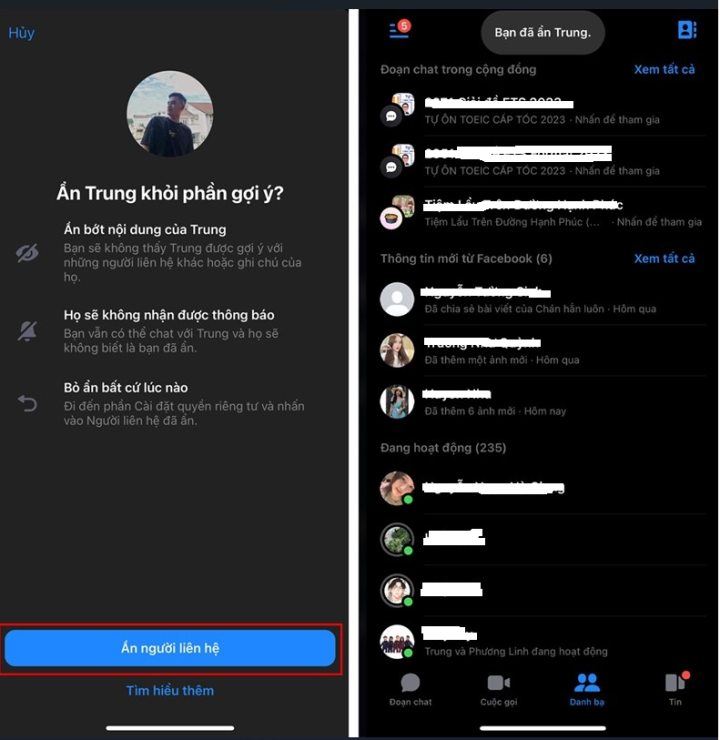Tap Xem tất cả for Thông tin mới từ Facebook
The width and height of the screenshot is (720, 740).
click(x=664, y=258)
